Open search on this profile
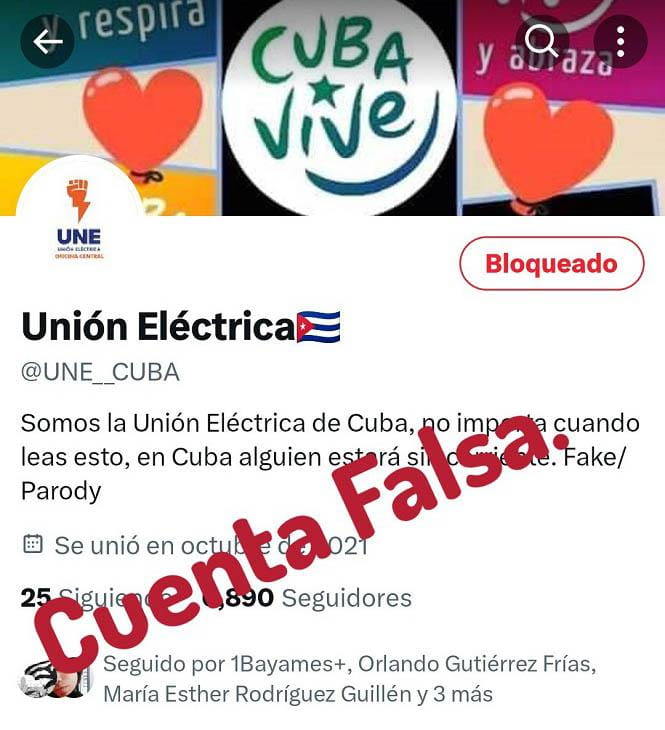 click(x=542, y=41)
